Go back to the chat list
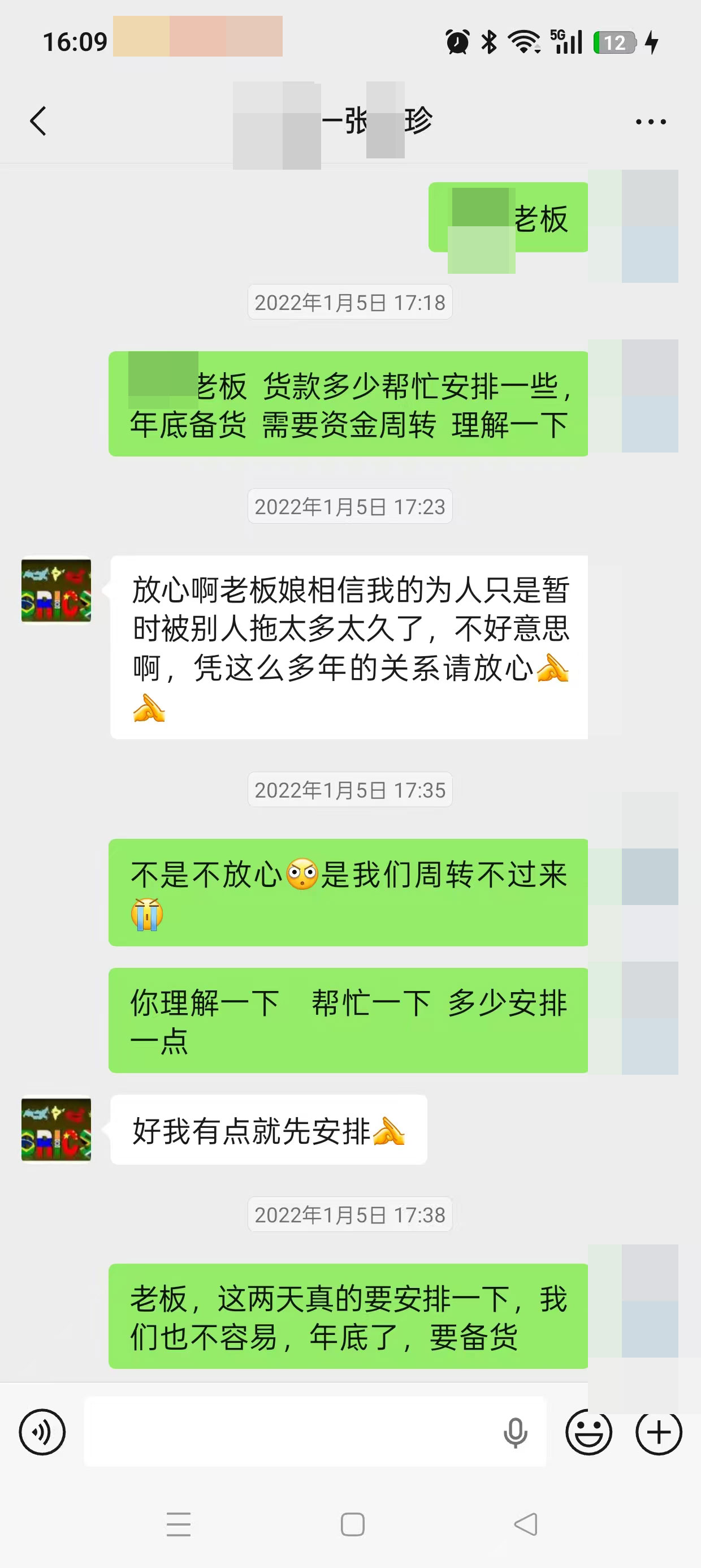The height and width of the screenshot is (1568, 701). coord(38,120)
